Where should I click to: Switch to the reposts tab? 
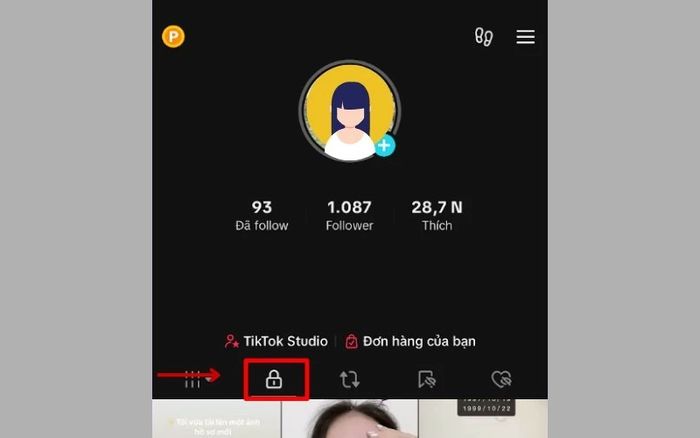(350, 379)
